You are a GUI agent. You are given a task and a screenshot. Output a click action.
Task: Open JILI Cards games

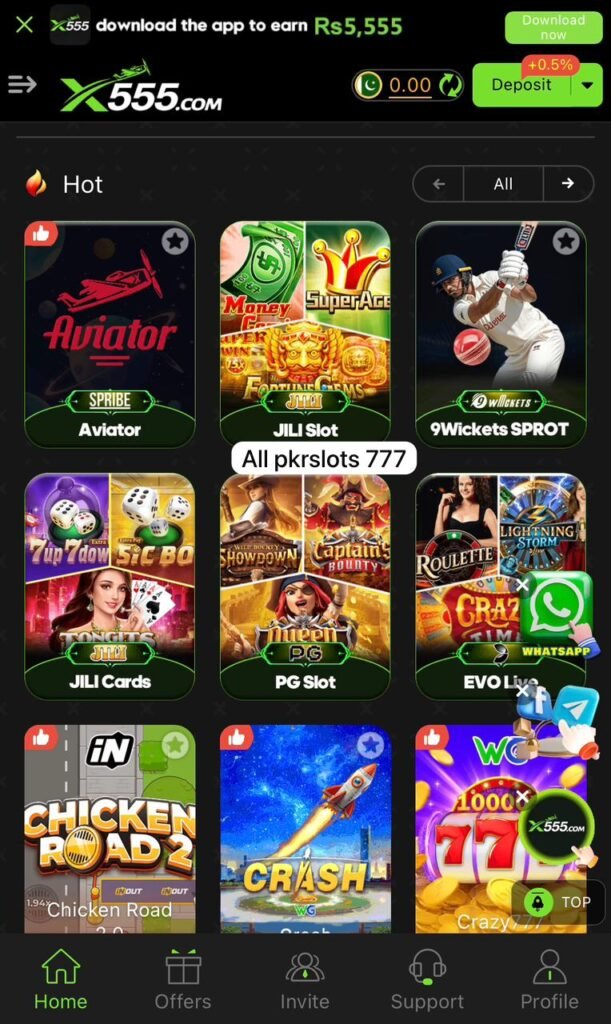tap(110, 585)
